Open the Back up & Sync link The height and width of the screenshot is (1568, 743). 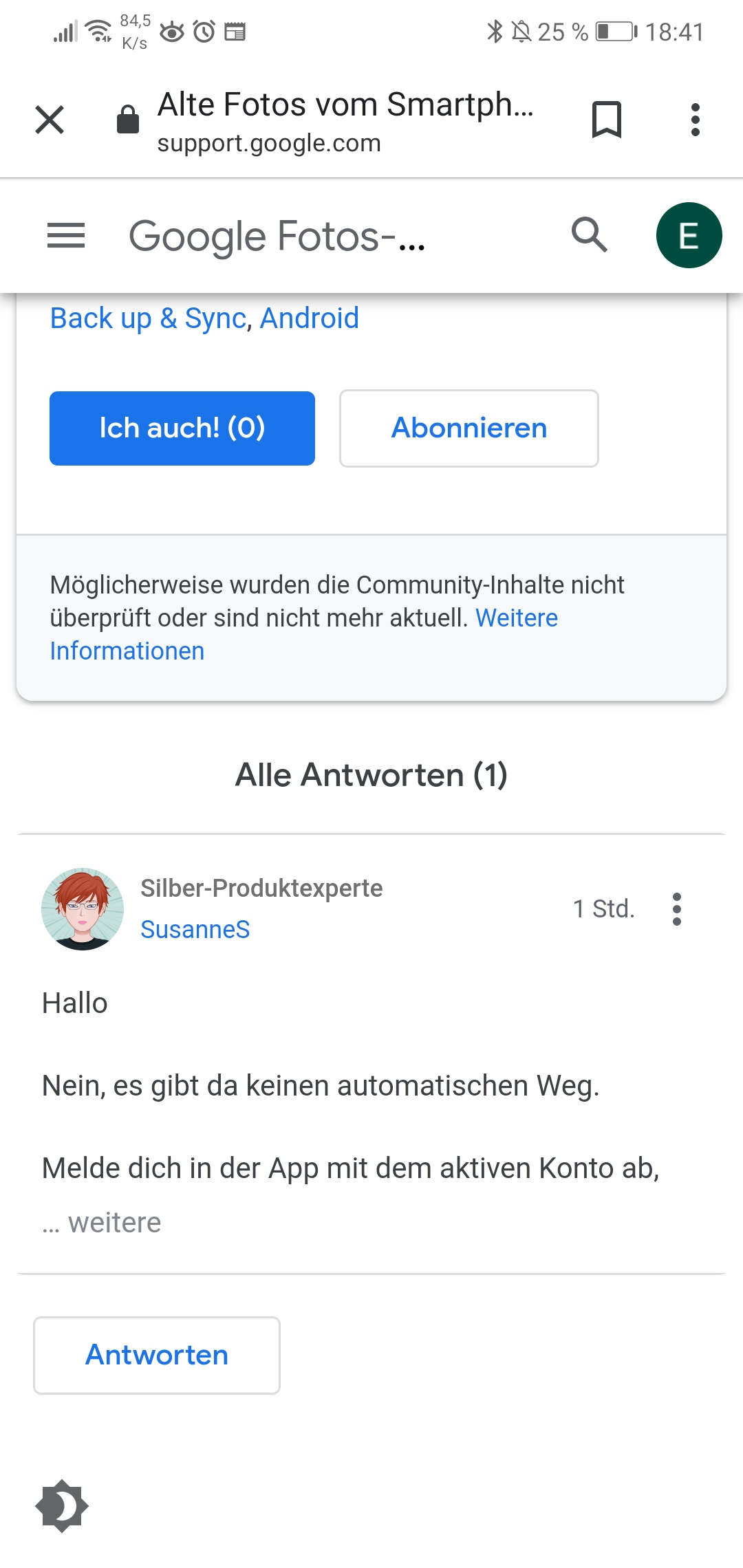point(148,318)
